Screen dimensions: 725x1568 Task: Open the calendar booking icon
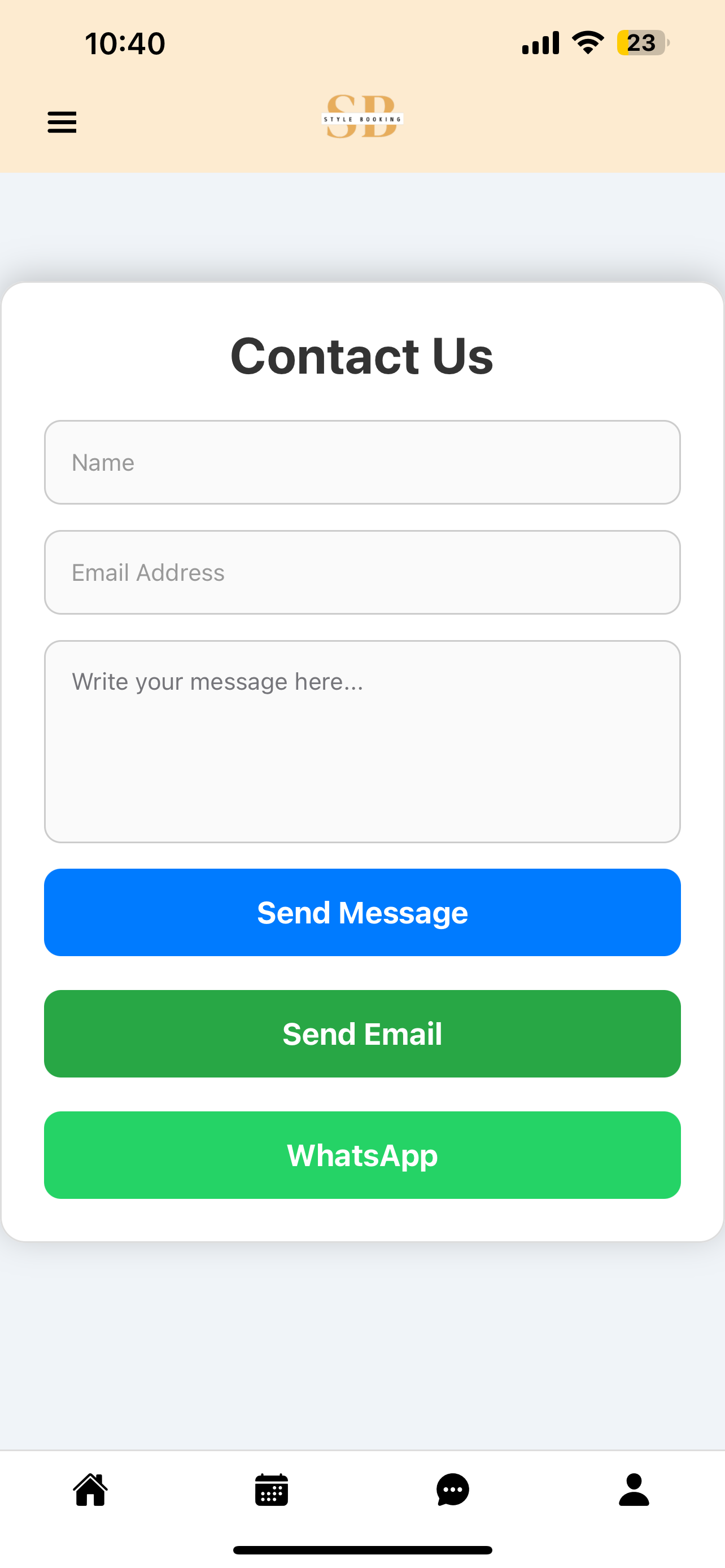(x=272, y=1491)
